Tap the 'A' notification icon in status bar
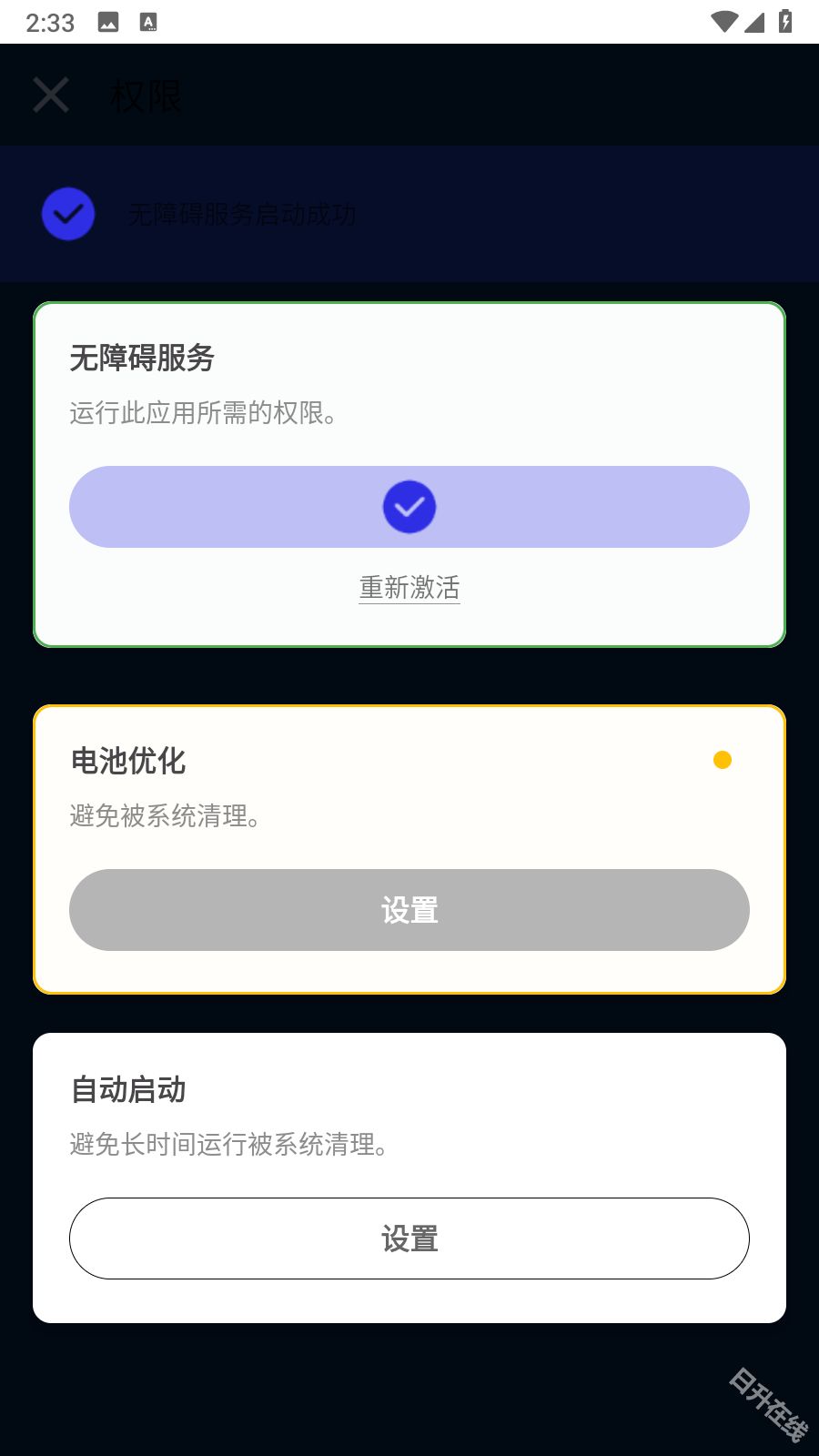The image size is (819, 1456). (150, 22)
